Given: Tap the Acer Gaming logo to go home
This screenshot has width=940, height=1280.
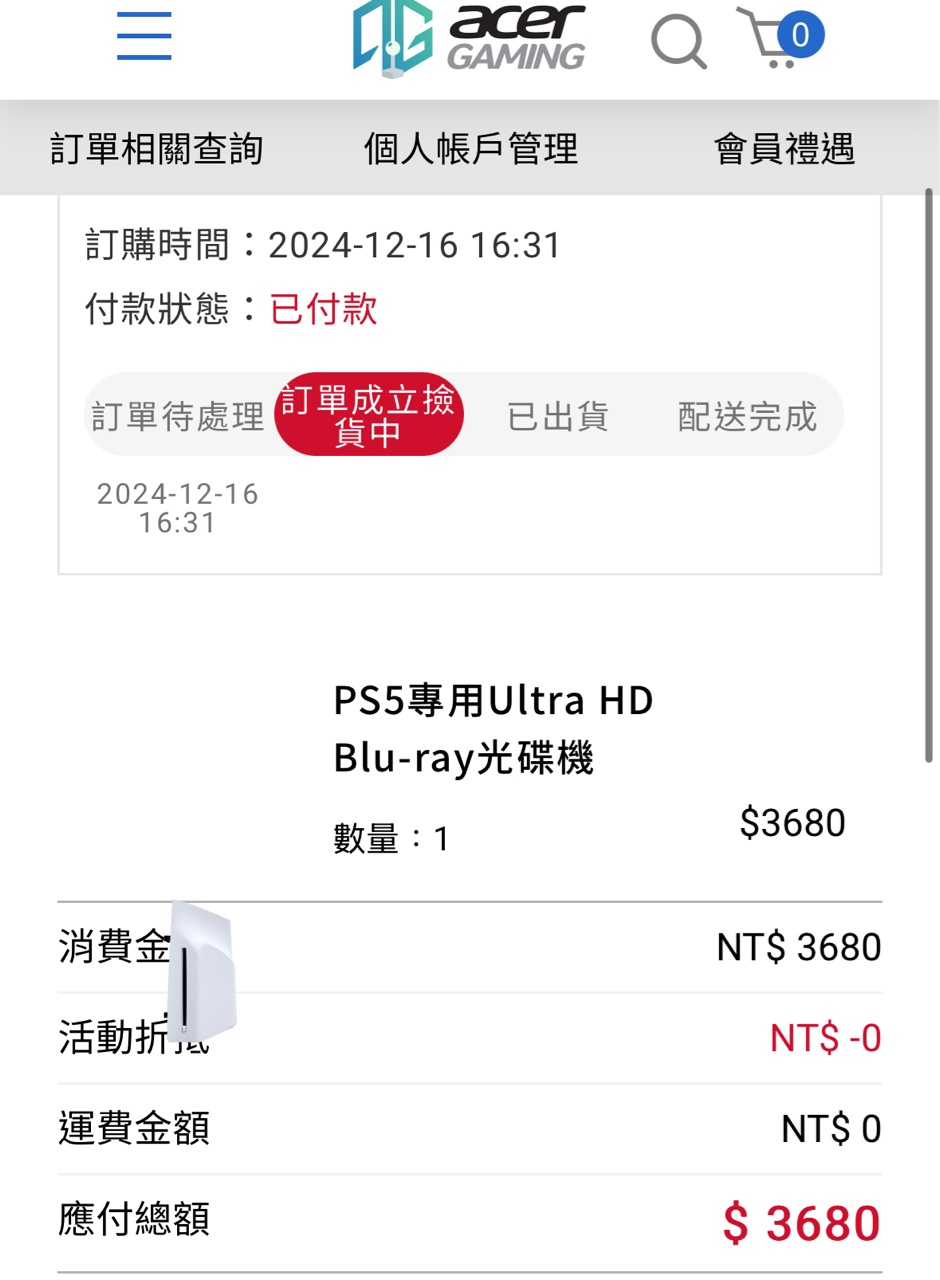Looking at the screenshot, I should point(469,38).
